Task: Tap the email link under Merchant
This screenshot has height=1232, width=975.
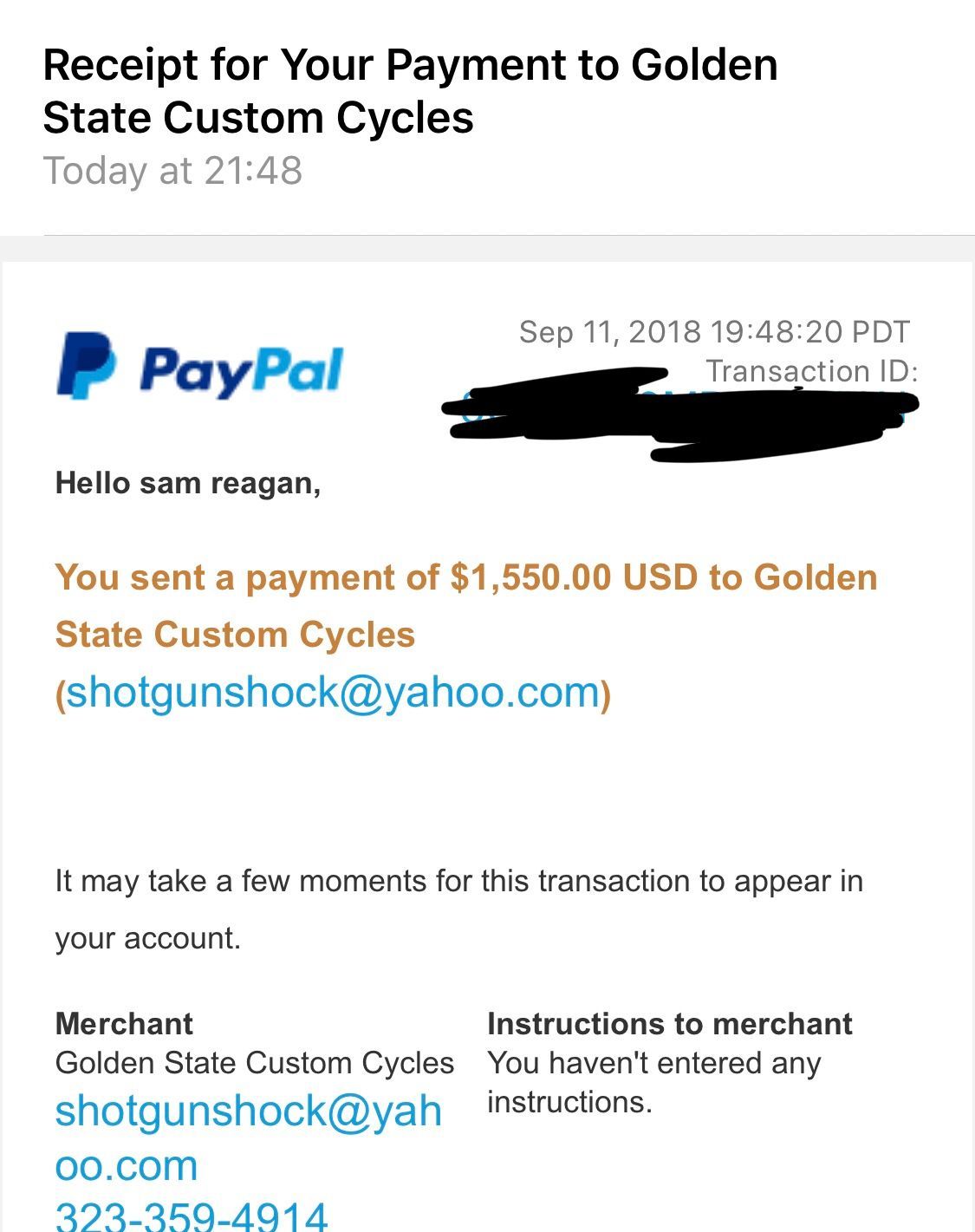Action: pos(248,1112)
